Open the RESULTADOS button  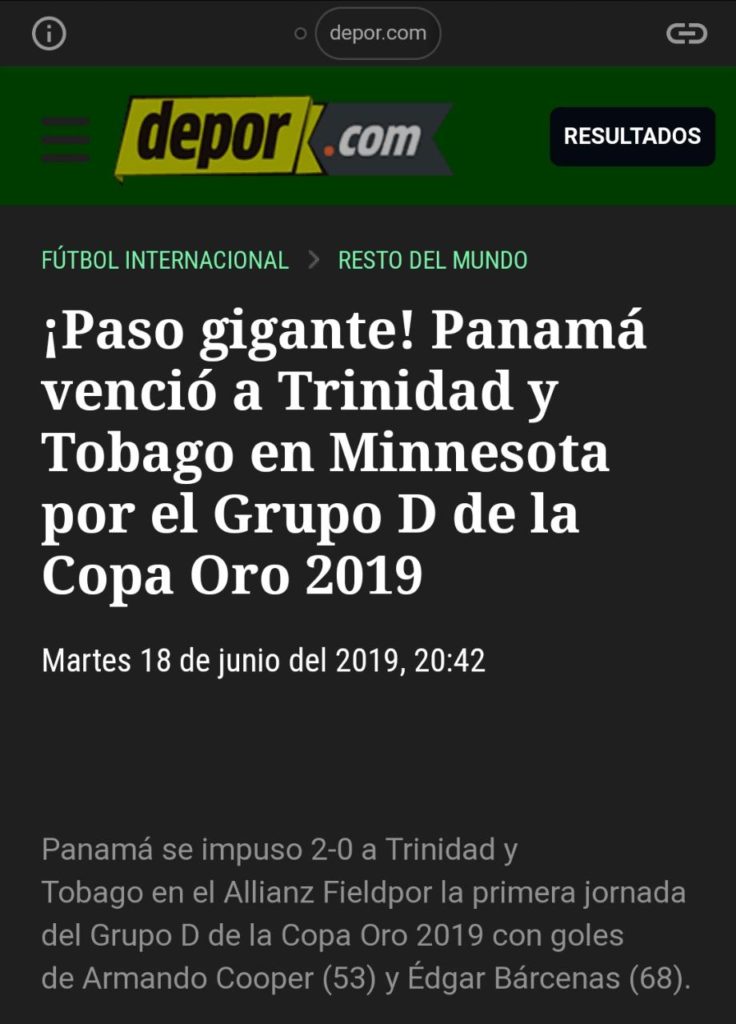(x=632, y=137)
